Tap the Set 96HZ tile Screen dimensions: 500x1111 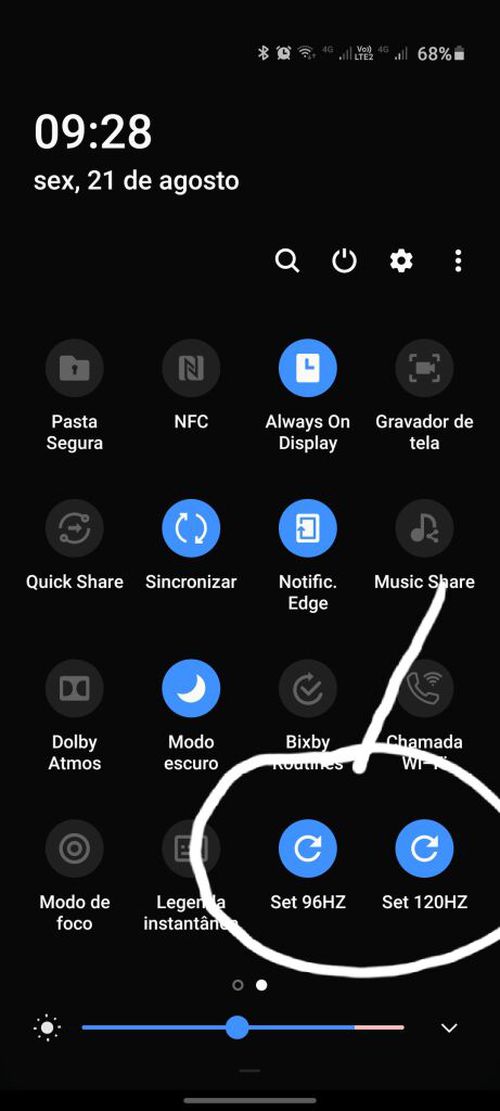[307, 848]
